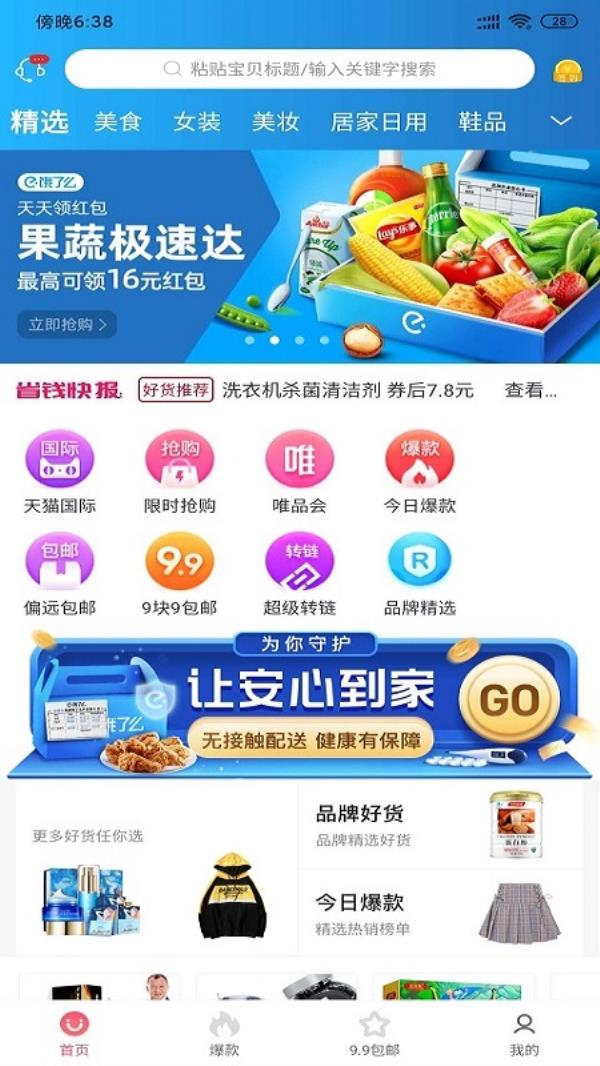Tap the search box for product keywords
The height and width of the screenshot is (1066, 600).
300,69
